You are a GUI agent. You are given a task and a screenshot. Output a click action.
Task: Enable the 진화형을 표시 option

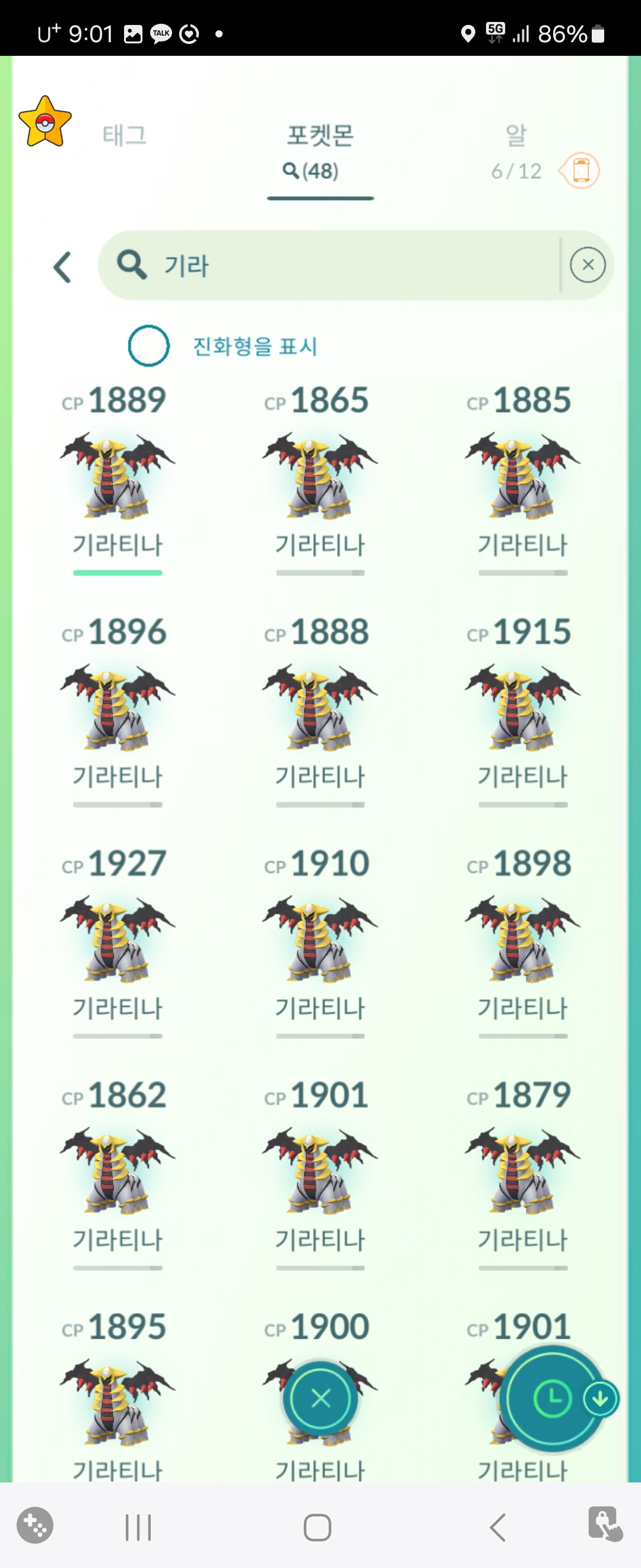coord(149,346)
